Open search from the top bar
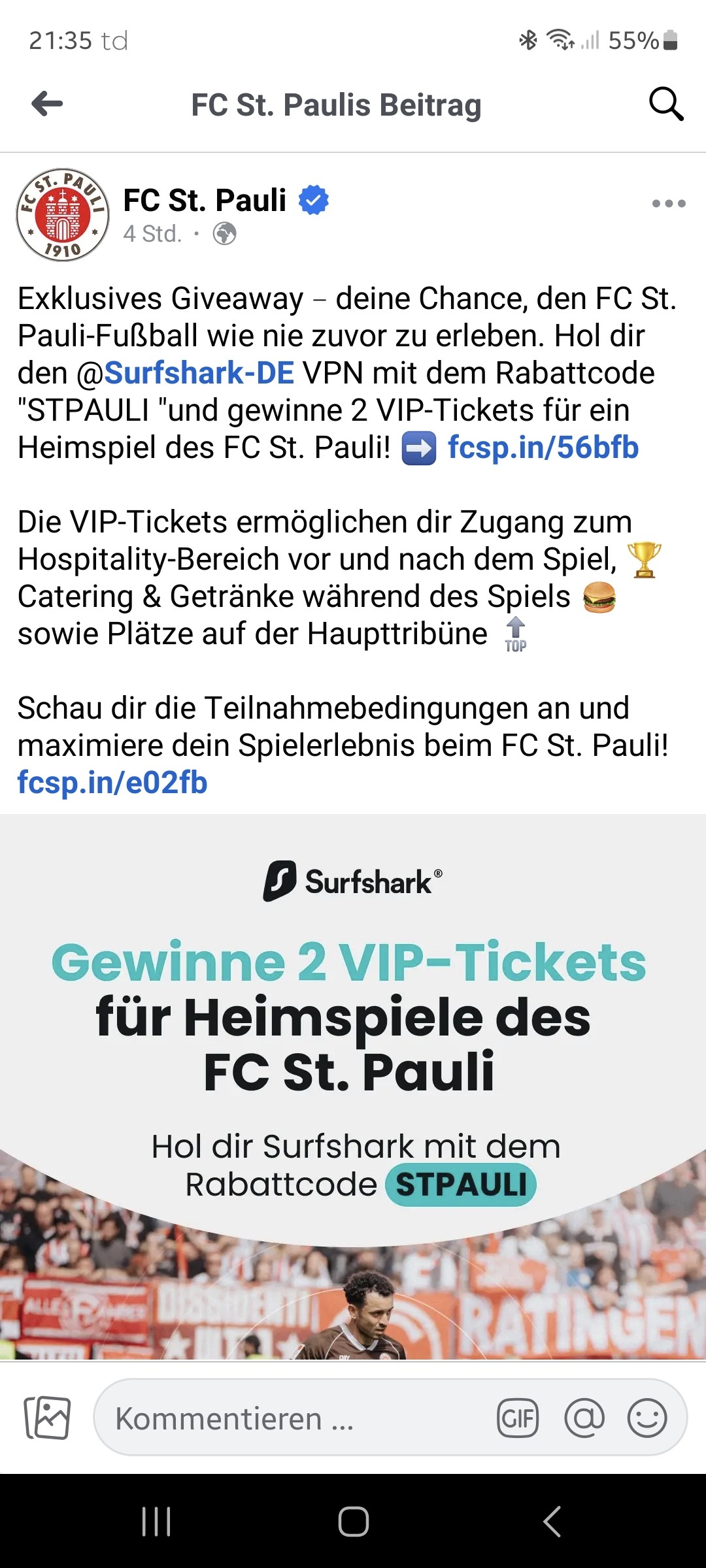This screenshot has width=706, height=1568. [665, 104]
